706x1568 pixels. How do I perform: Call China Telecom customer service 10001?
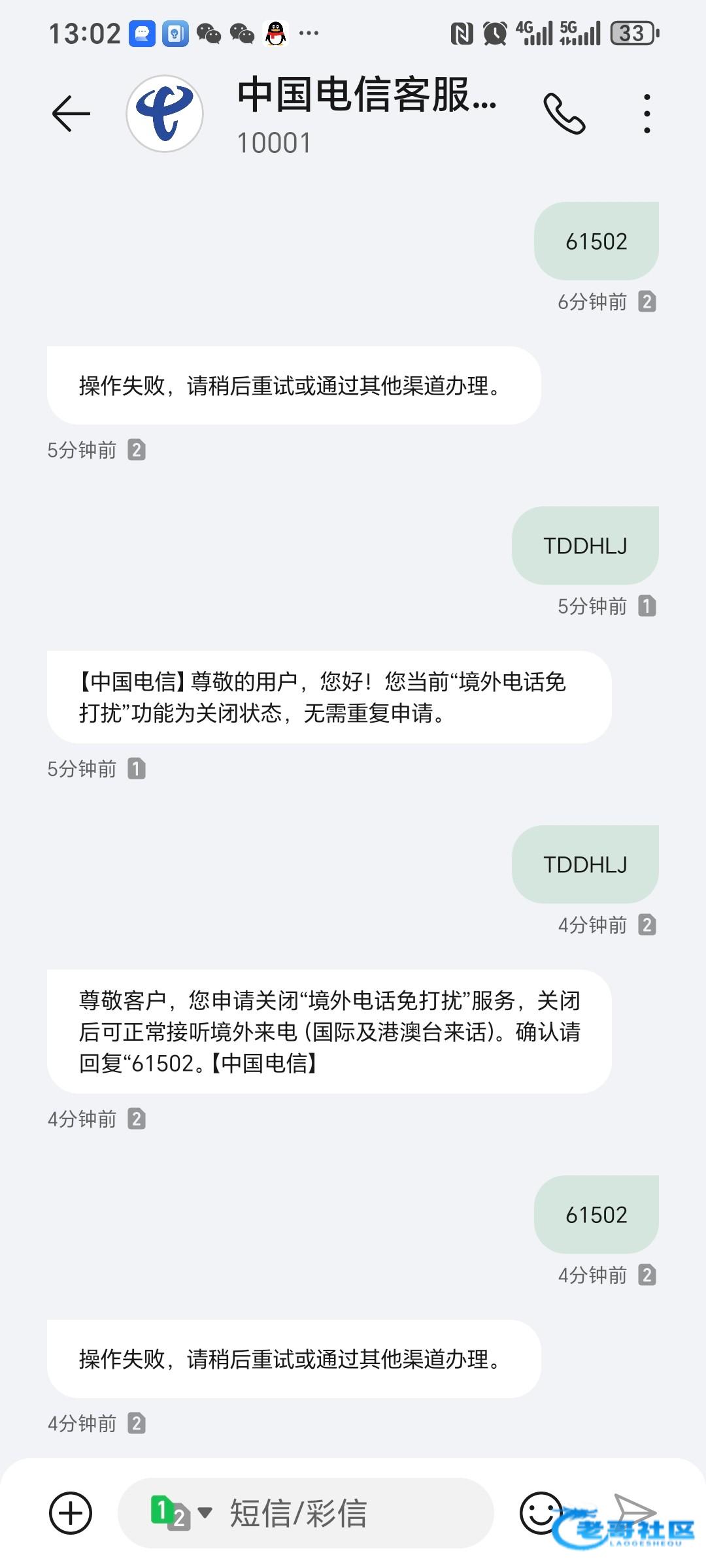tap(563, 114)
